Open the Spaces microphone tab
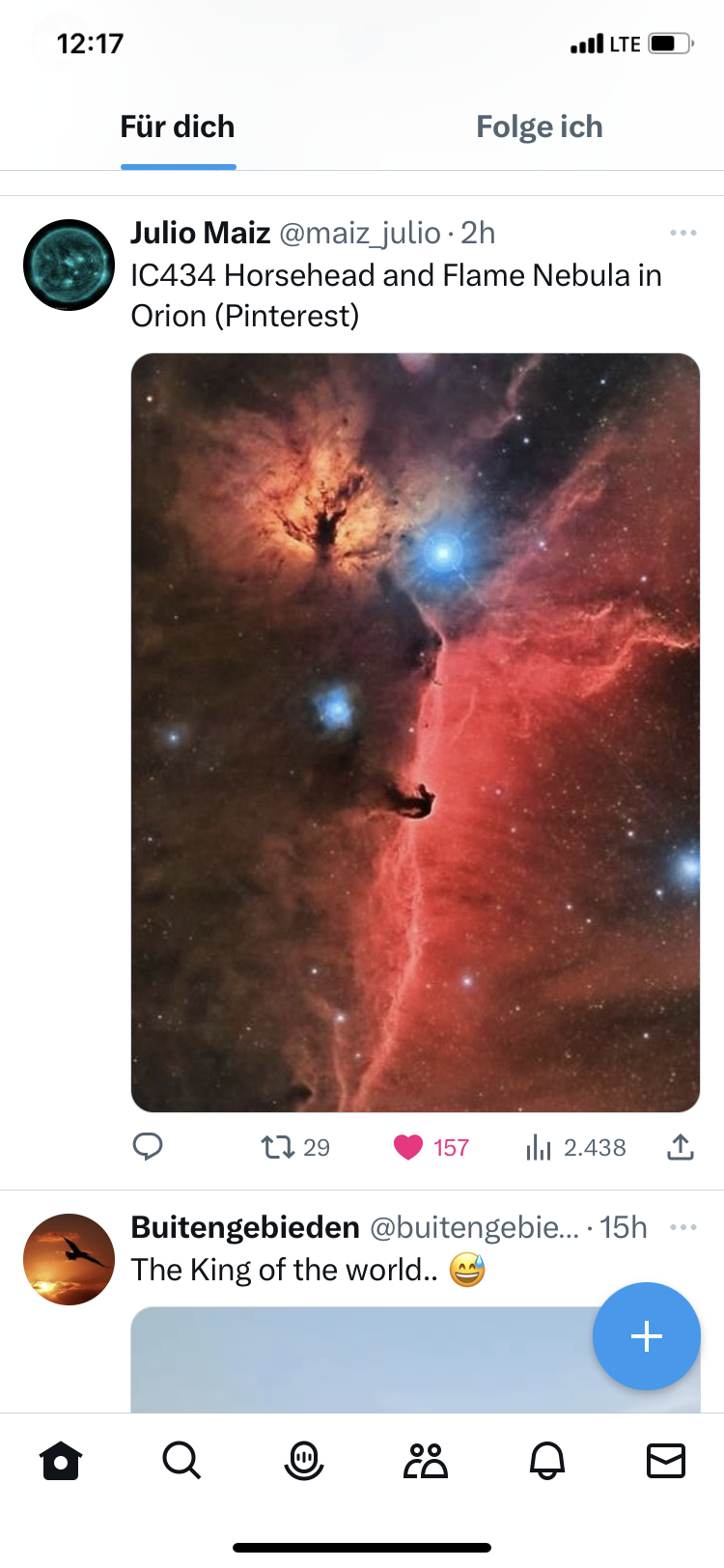724x1568 pixels. tap(304, 1461)
